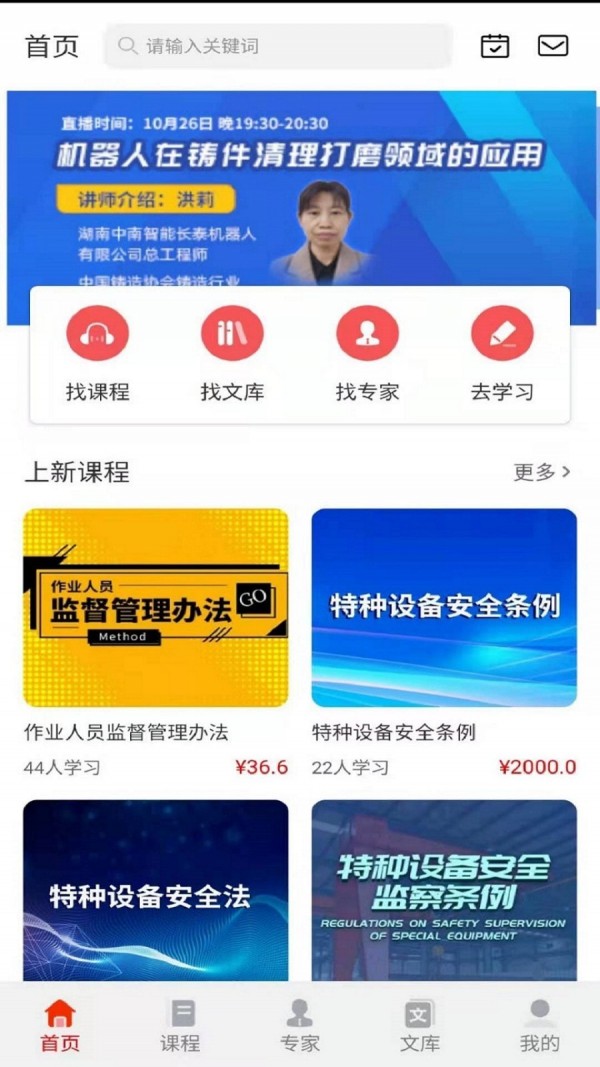600x1067 pixels.
Task: Open the 特种设备安全法 course card
Action: (x=156, y=890)
